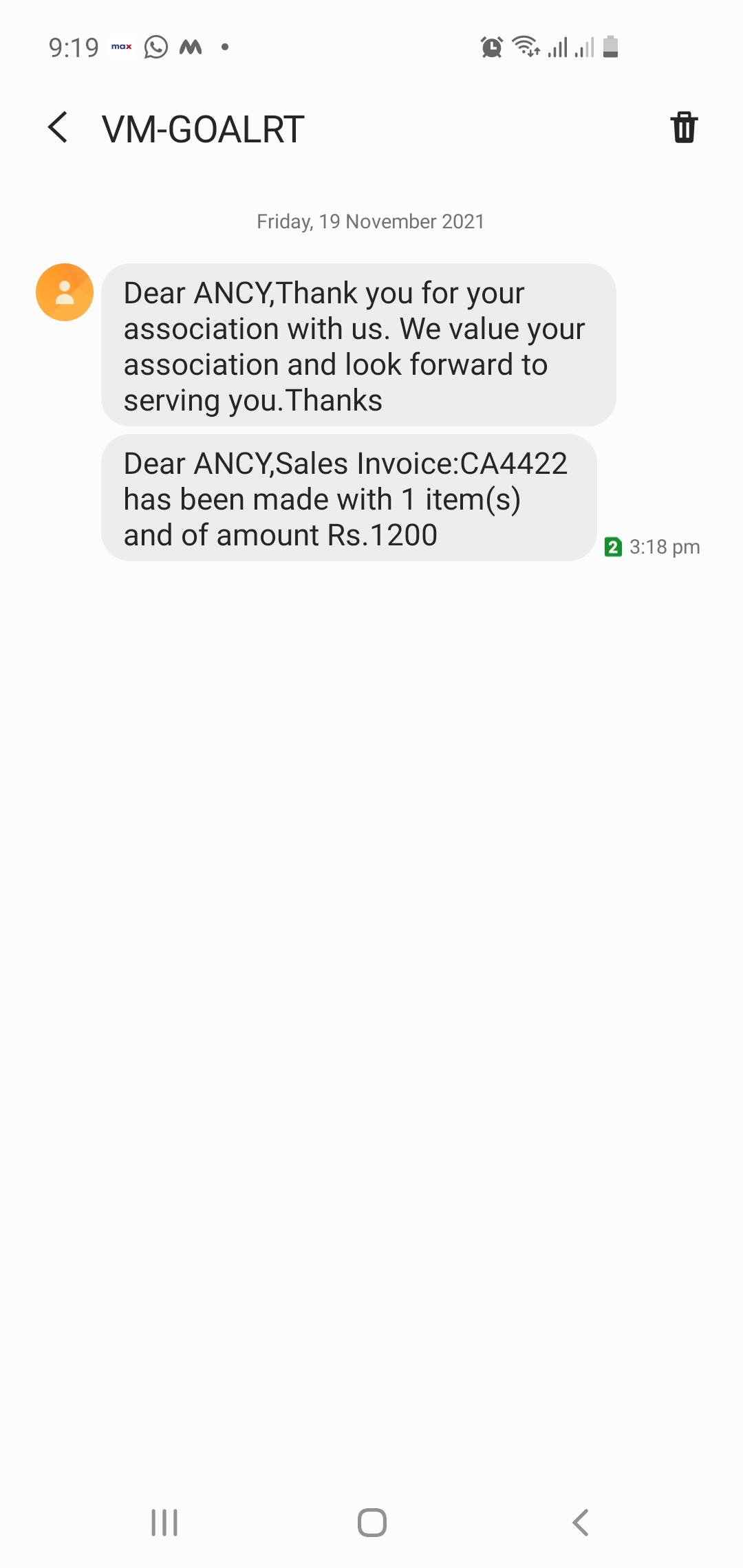Select the 'Thank you for your association' message

358,345
